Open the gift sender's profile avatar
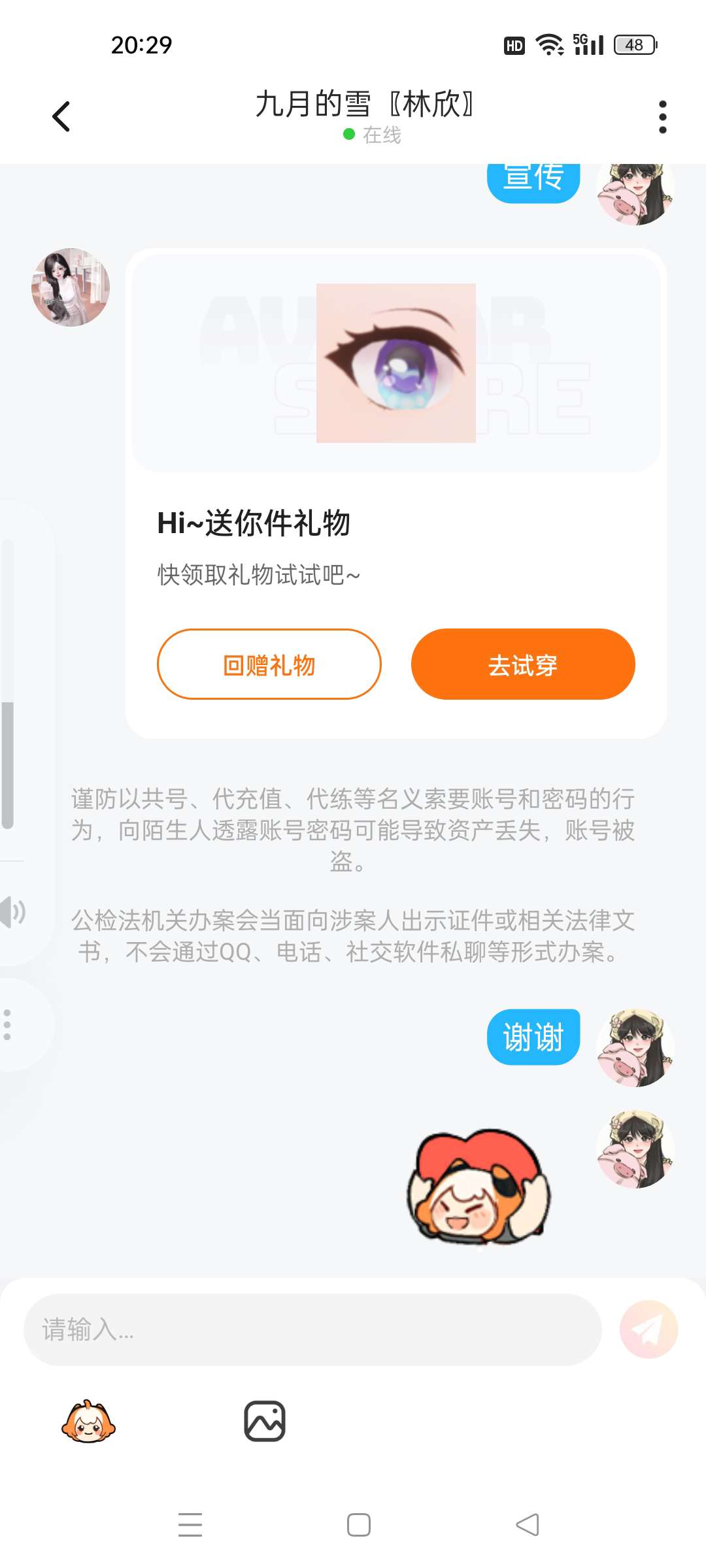This screenshot has height=1568, width=706. pos(71,287)
